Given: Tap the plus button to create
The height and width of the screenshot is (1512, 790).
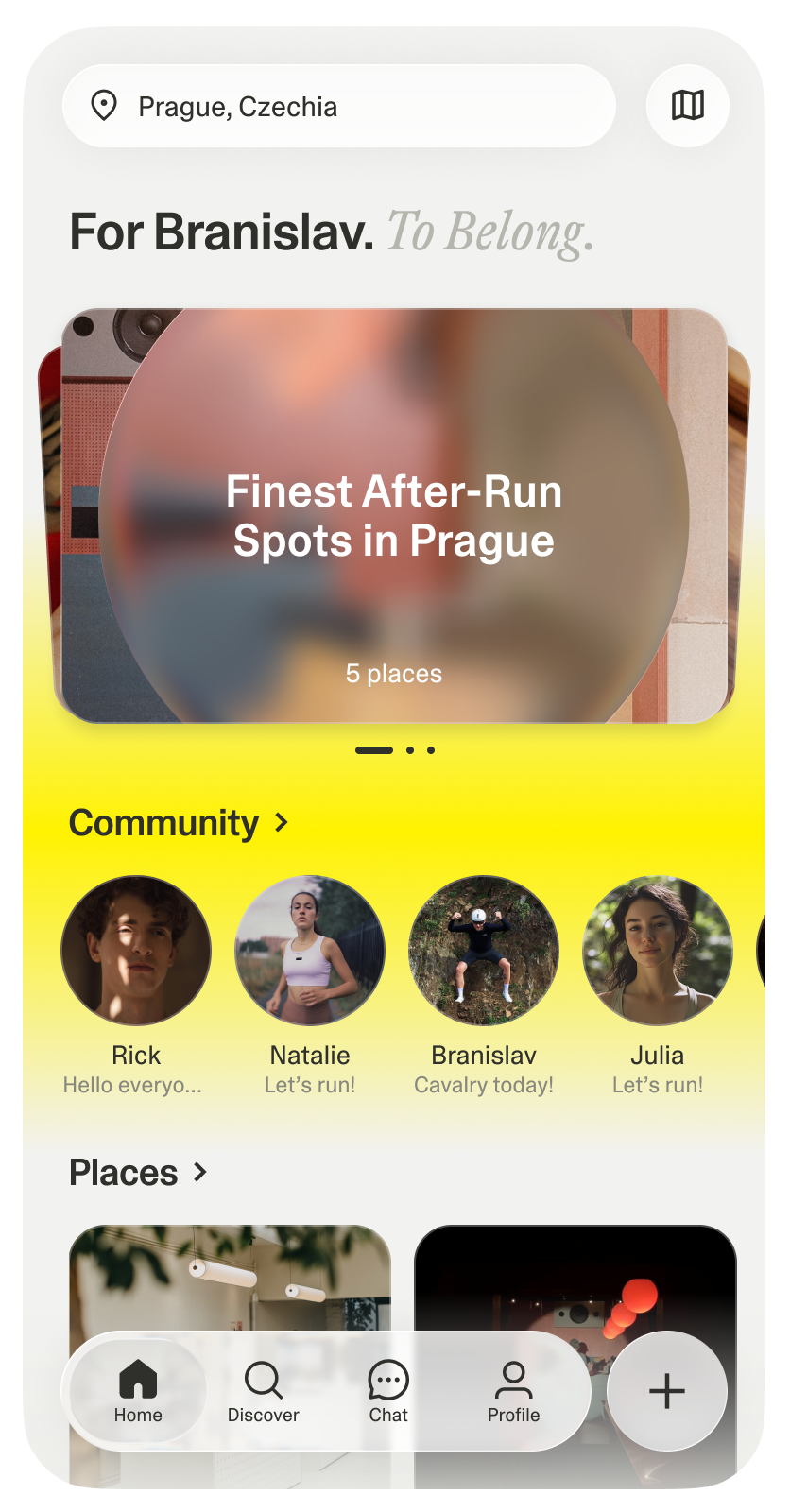Looking at the screenshot, I should coord(666,1391).
